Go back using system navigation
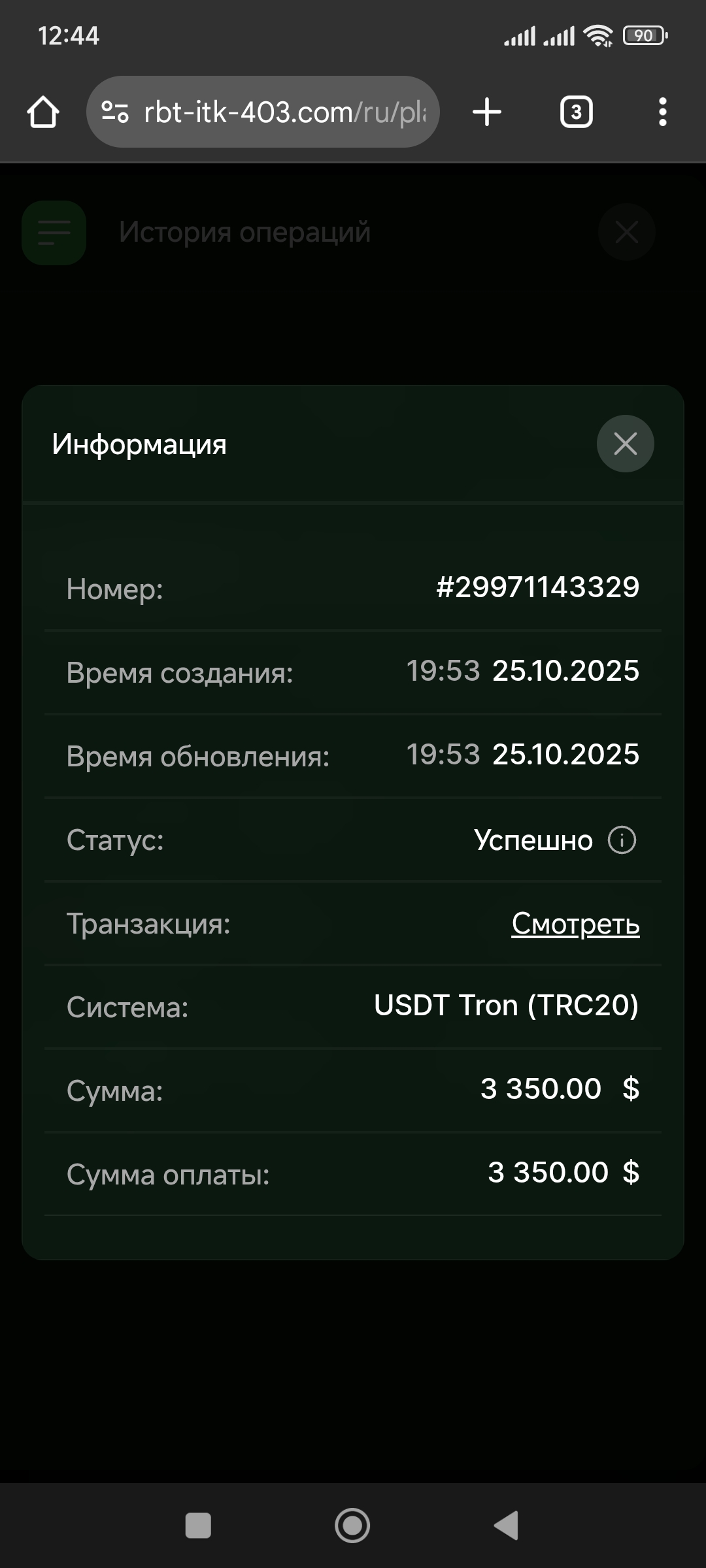 [x=507, y=1526]
